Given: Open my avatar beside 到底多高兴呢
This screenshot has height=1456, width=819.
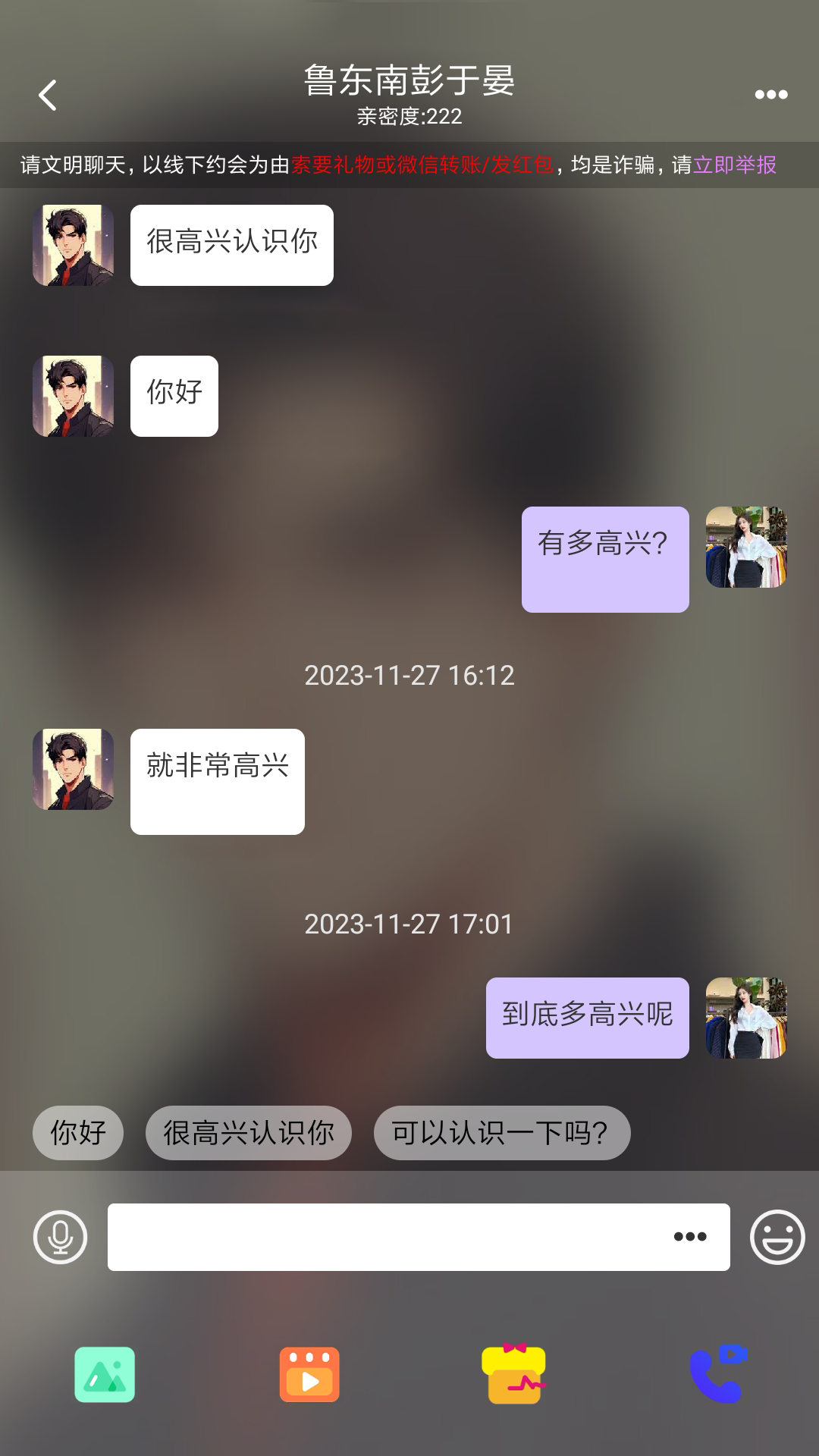Looking at the screenshot, I should point(746,1018).
